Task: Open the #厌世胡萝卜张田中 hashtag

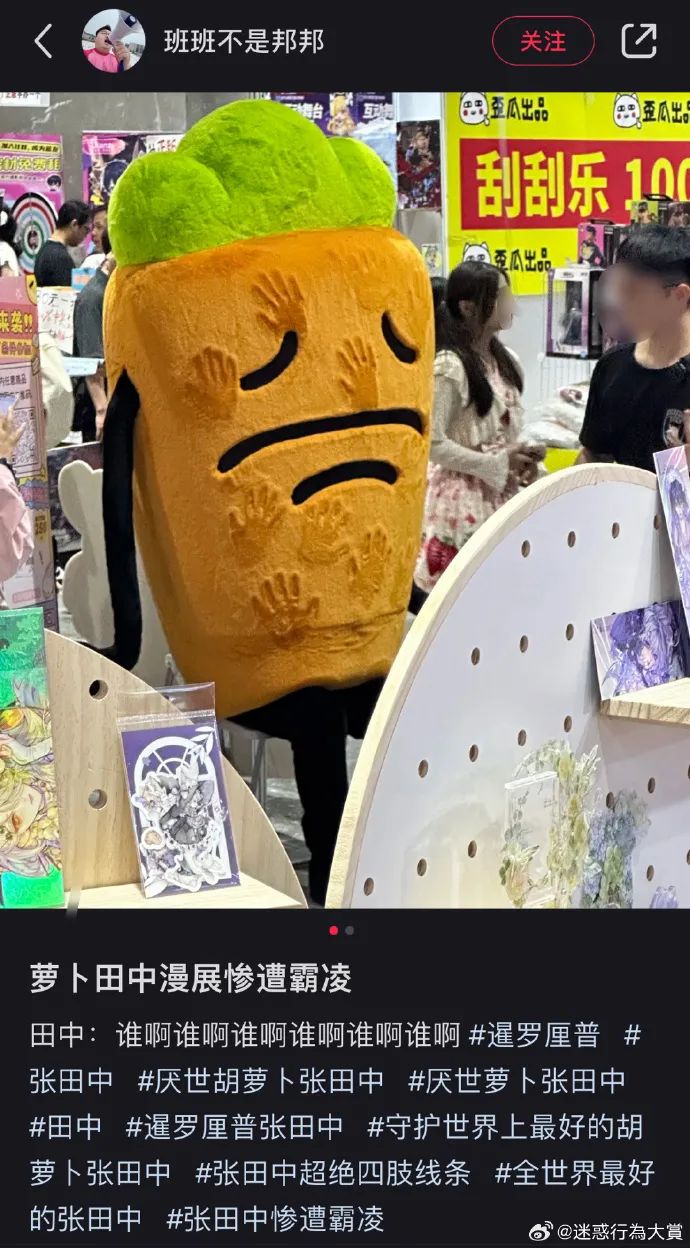Action: [260, 1081]
